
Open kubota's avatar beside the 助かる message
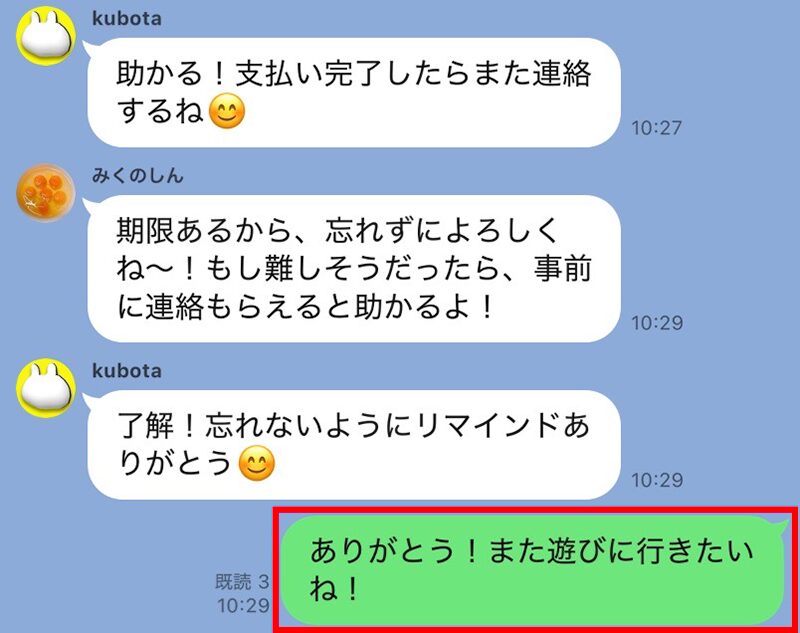point(46,40)
